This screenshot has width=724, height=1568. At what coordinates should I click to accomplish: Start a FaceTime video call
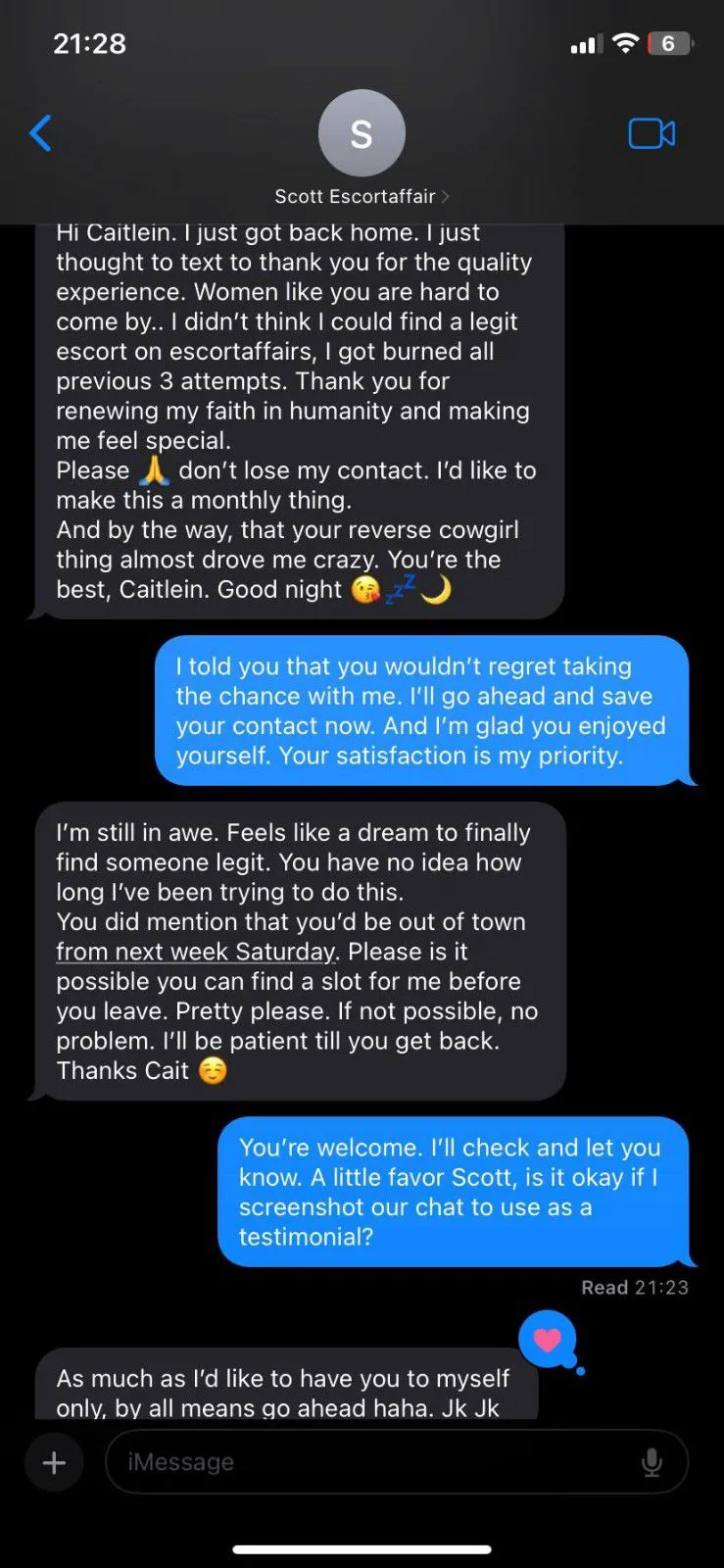(652, 133)
